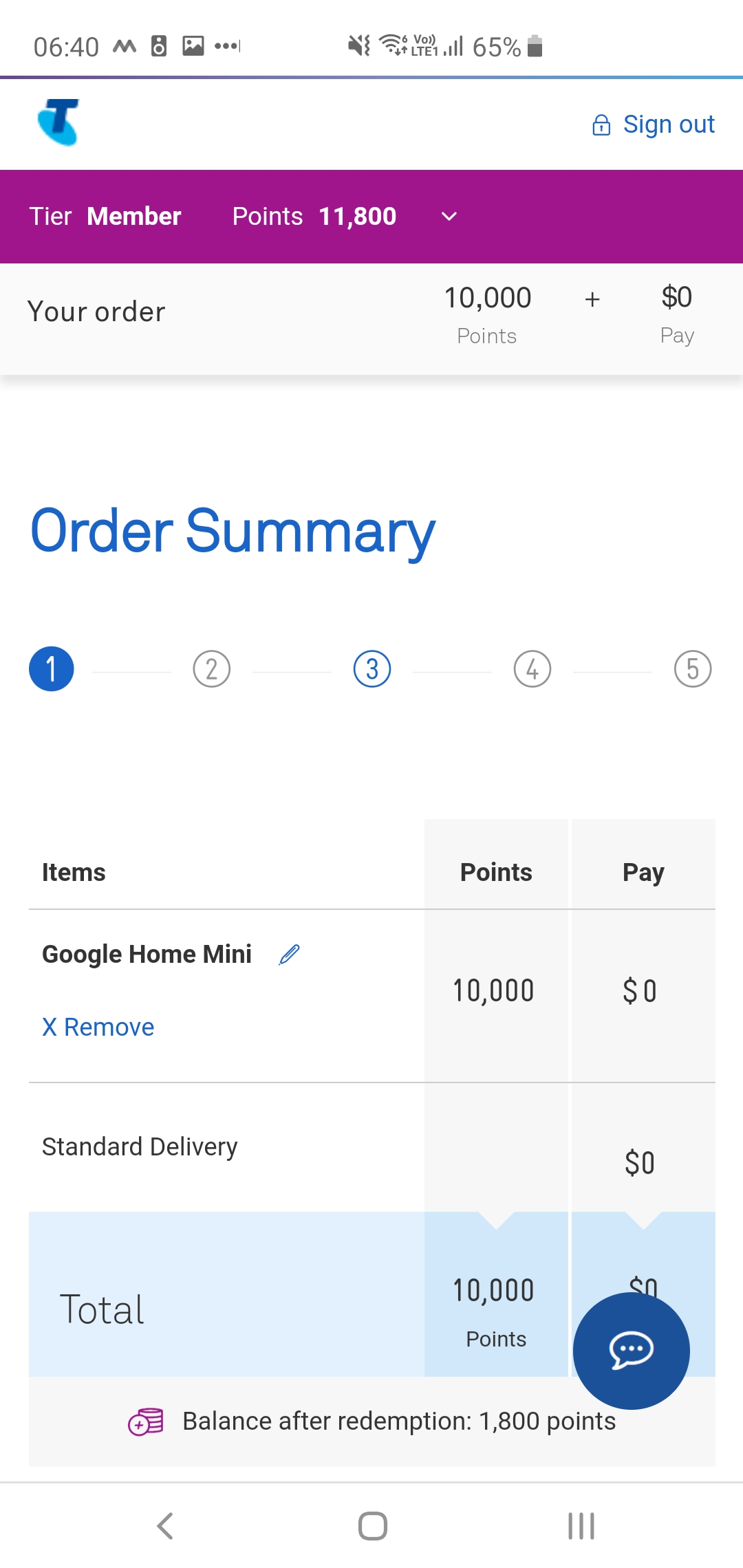
Task: Remove Google Home Mini from order
Action: [98, 1027]
